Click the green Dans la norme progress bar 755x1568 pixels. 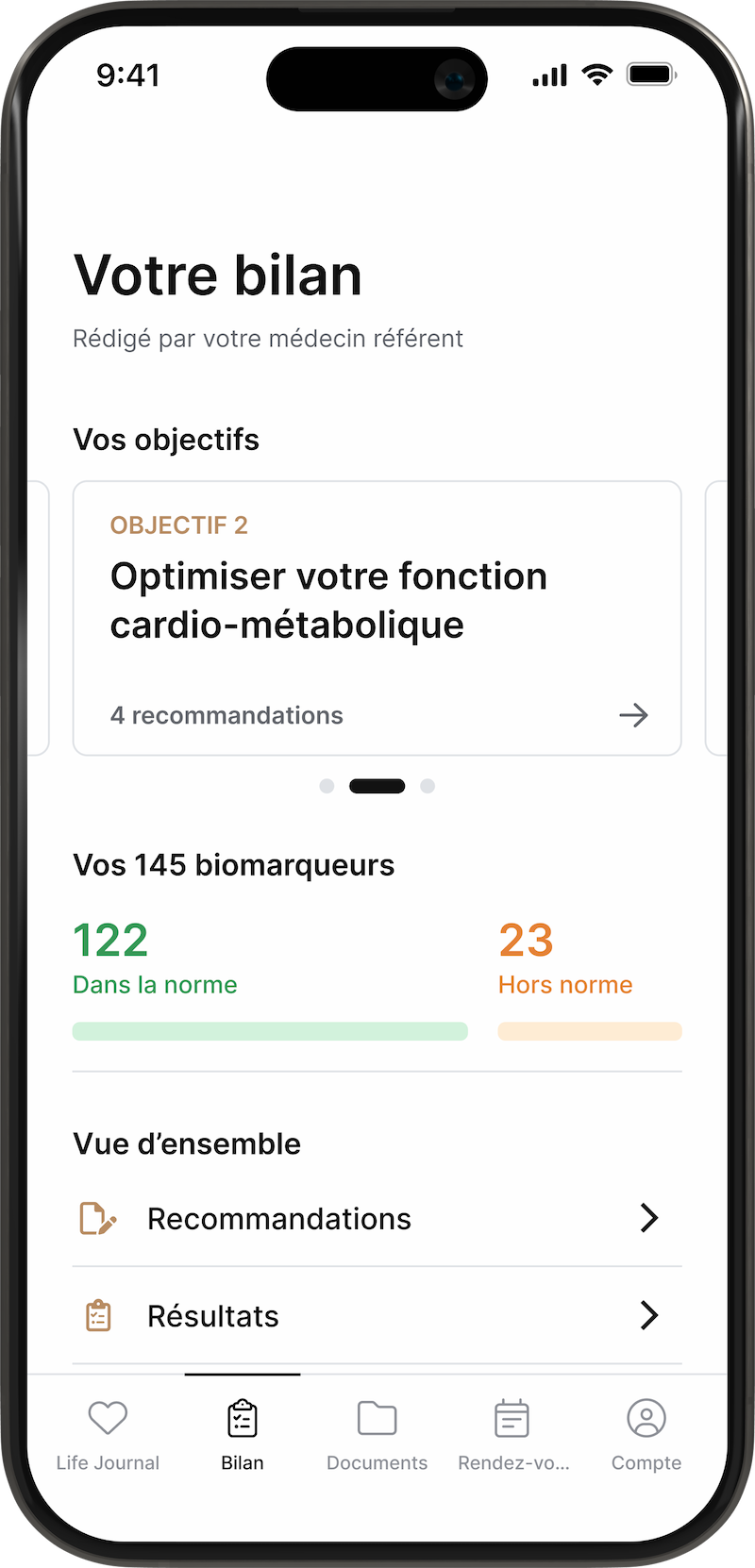(270, 1030)
